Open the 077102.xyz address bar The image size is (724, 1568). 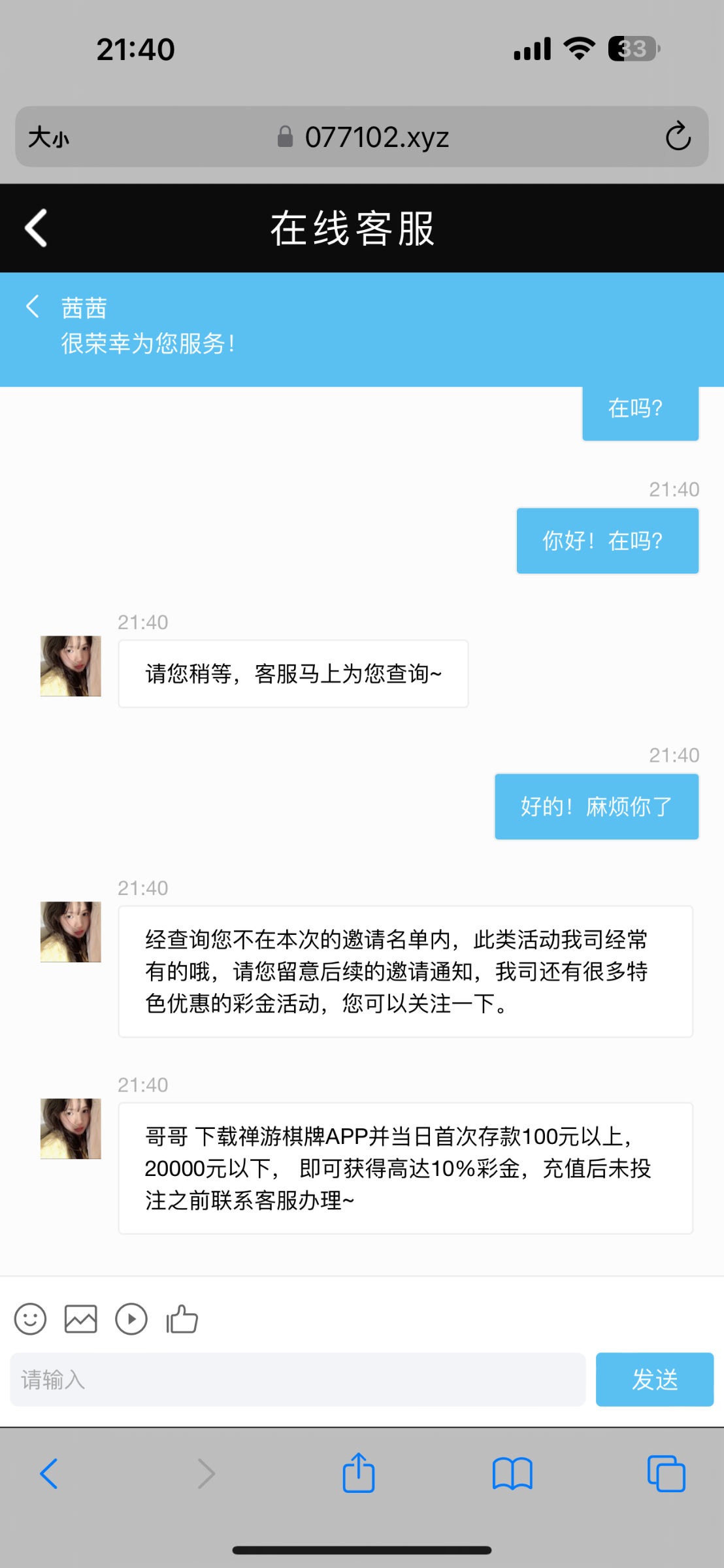(363, 137)
